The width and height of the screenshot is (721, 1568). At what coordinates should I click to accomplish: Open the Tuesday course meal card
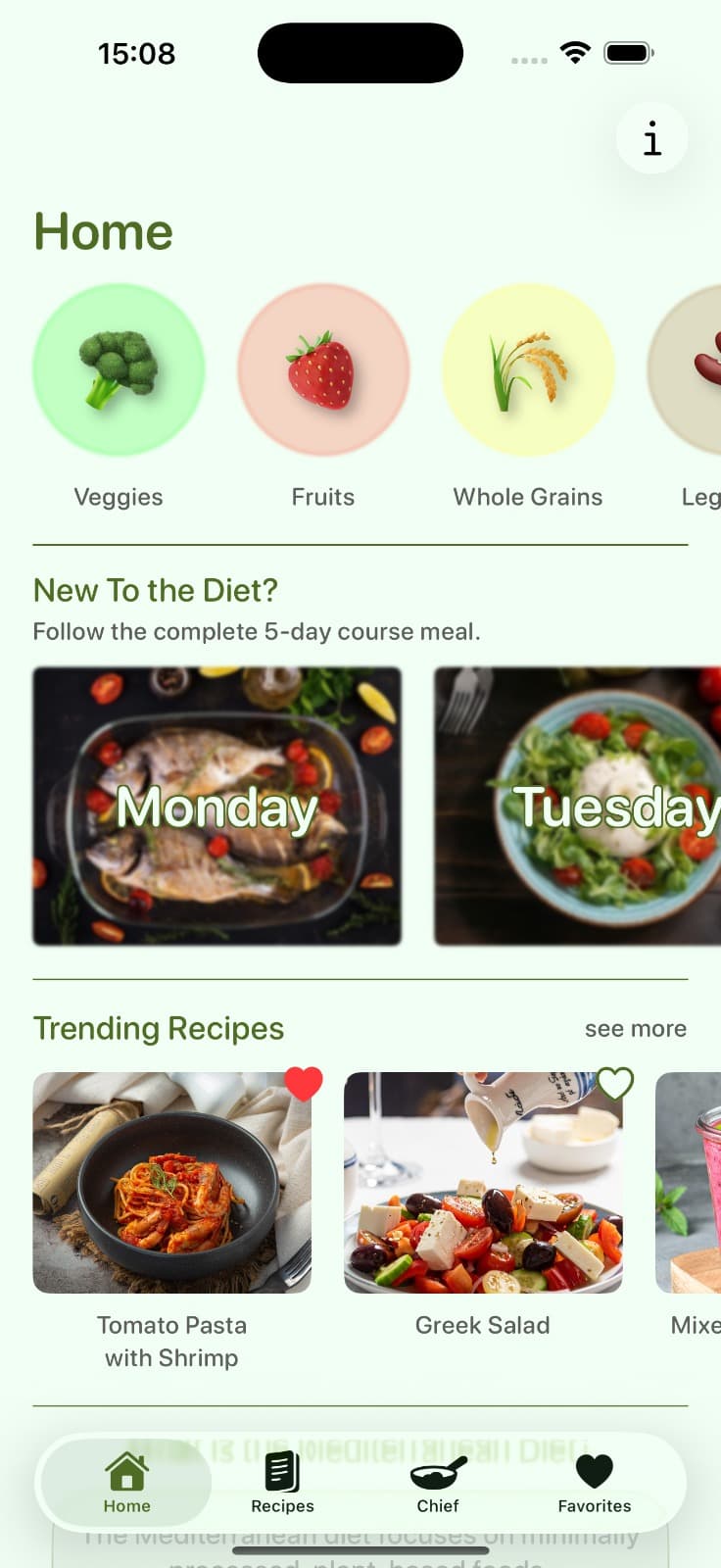pos(607,806)
